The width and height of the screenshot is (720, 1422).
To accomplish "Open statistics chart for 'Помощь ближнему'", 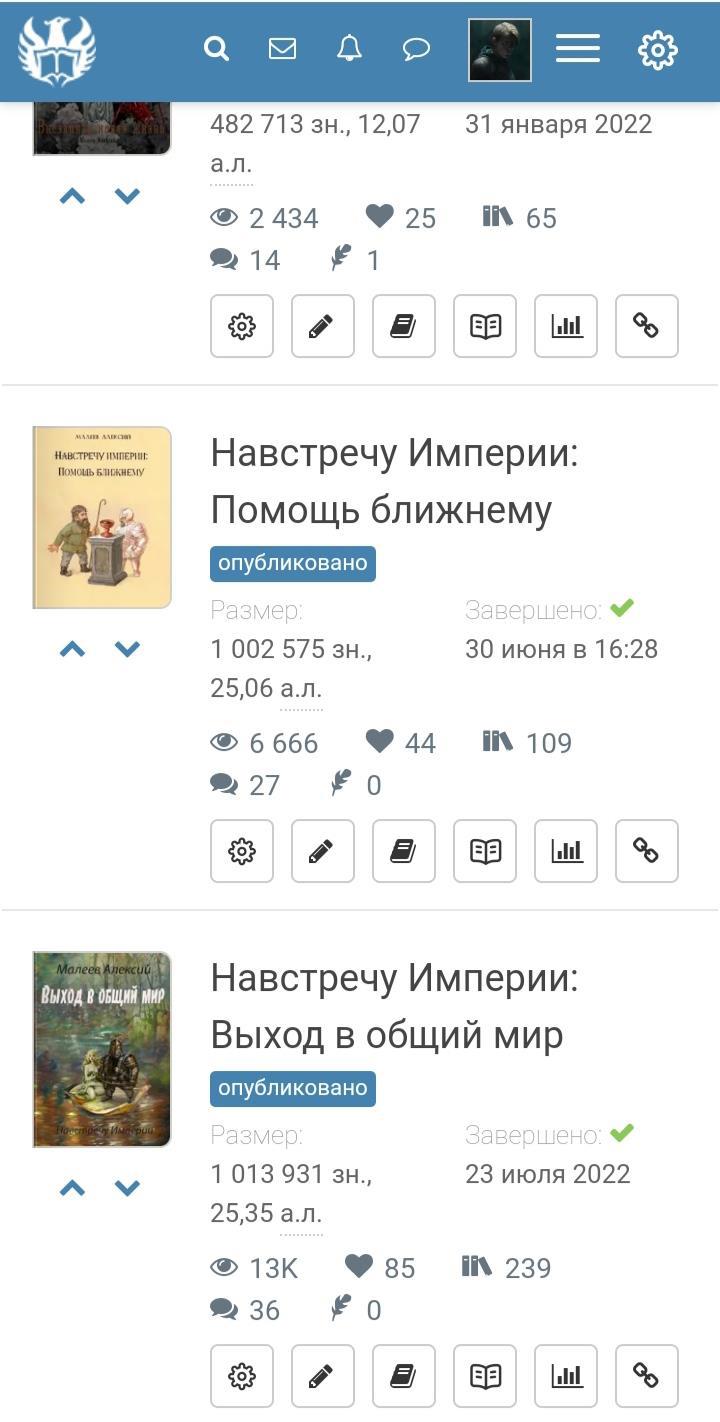I will coord(566,851).
